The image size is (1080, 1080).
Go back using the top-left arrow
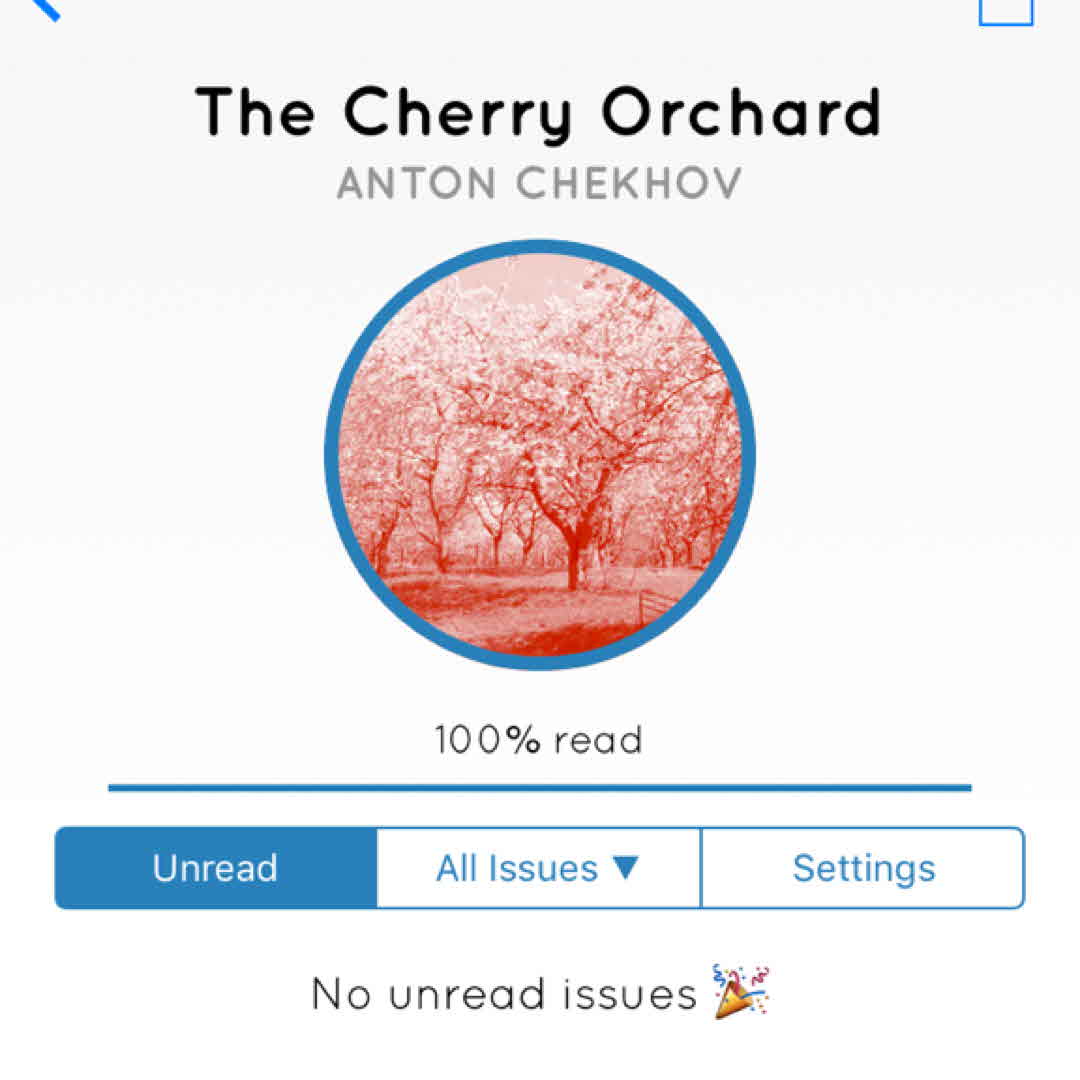pyautogui.click(x=44, y=8)
